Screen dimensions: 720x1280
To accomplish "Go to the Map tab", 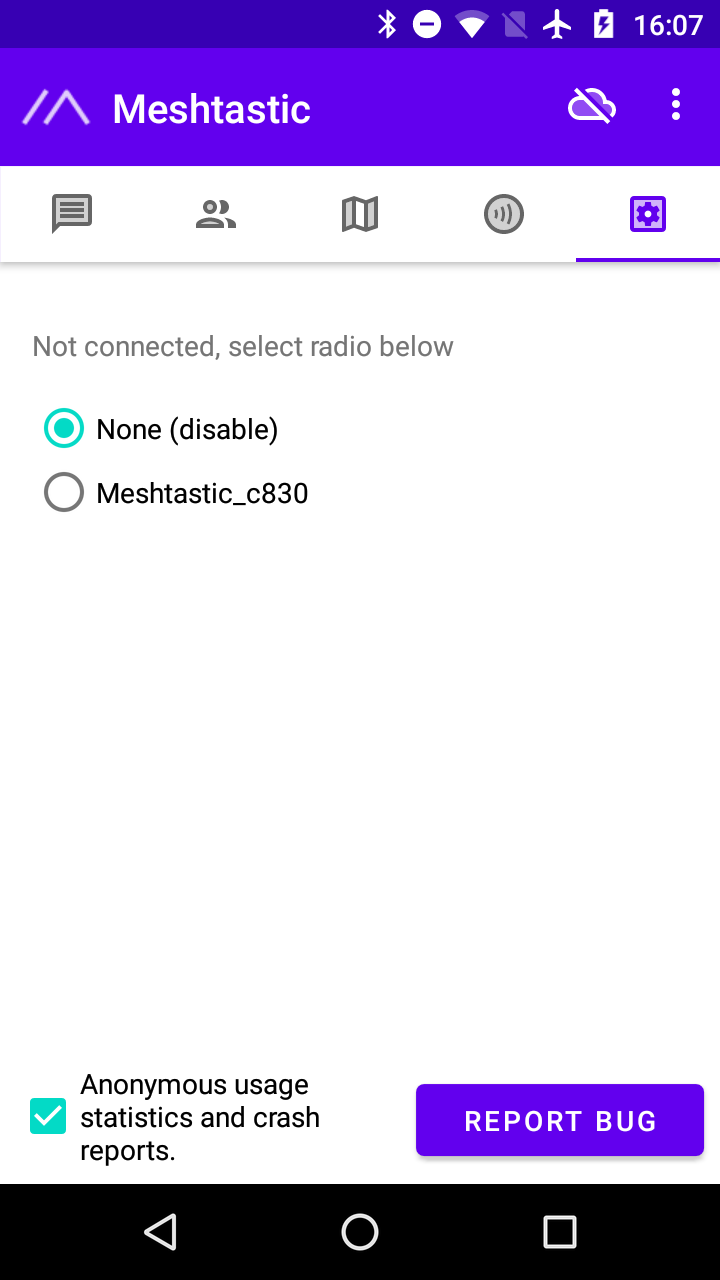I will 360,214.
